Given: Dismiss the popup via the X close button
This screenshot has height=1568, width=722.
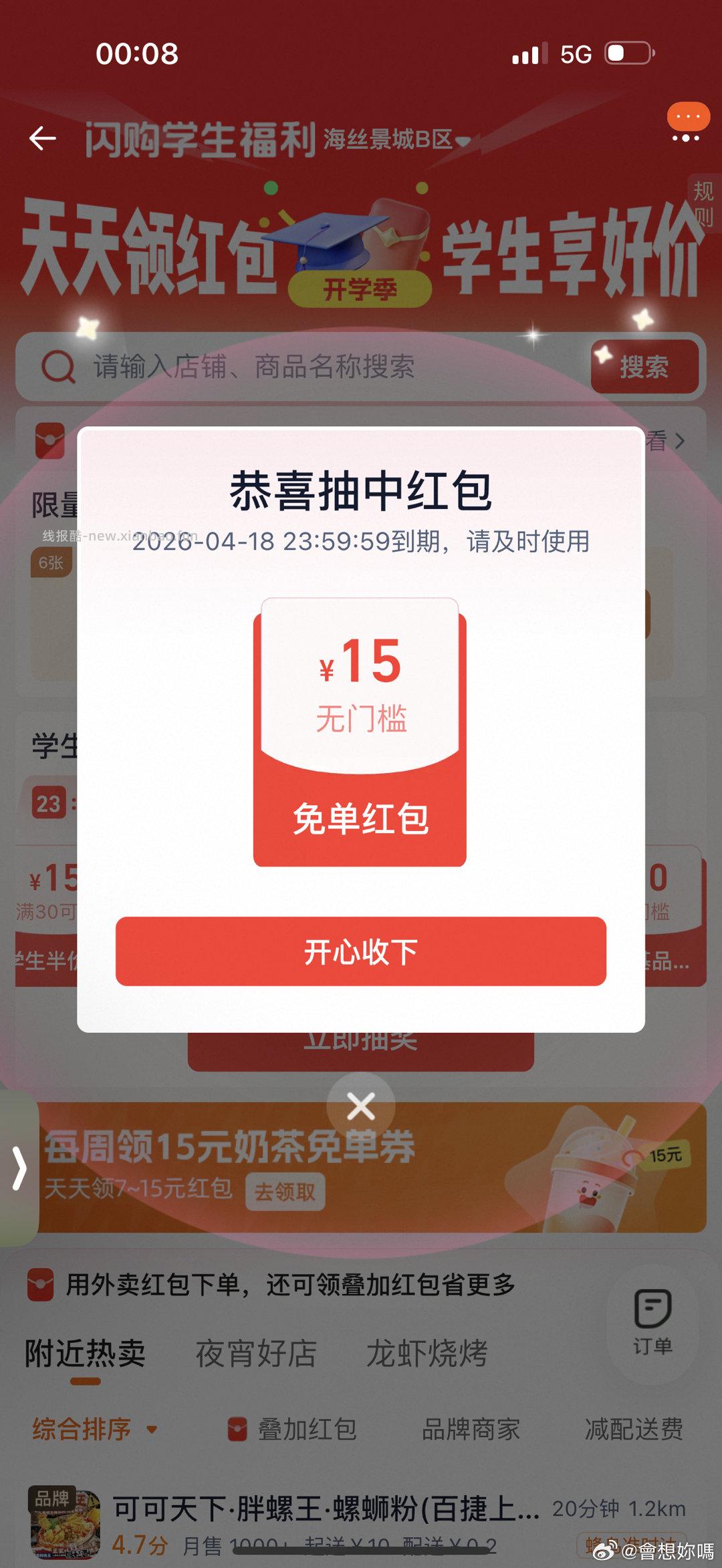Looking at the screenshot, I should (360, 1106).
